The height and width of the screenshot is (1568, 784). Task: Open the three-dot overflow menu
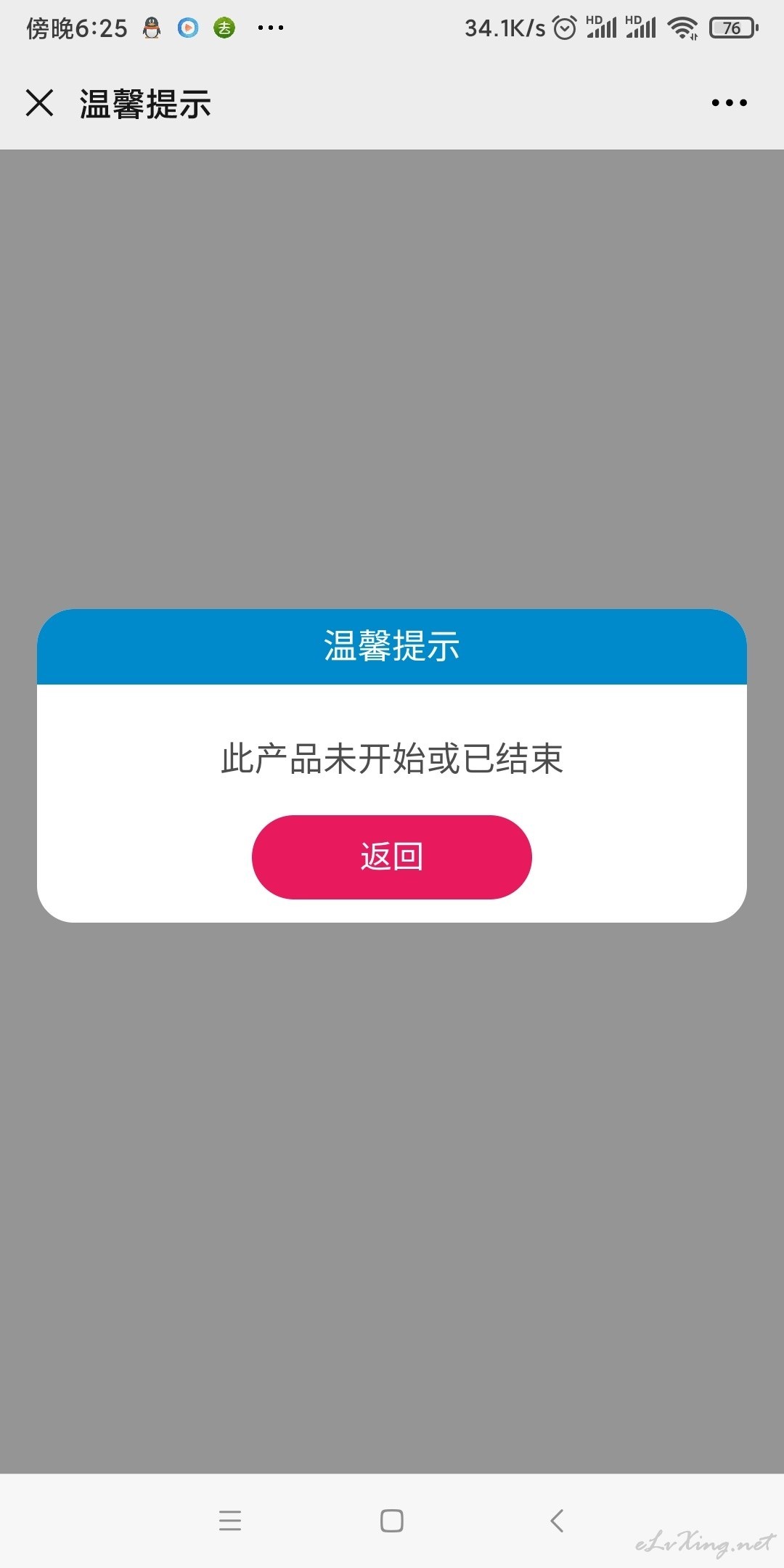(x=729, y=103)
